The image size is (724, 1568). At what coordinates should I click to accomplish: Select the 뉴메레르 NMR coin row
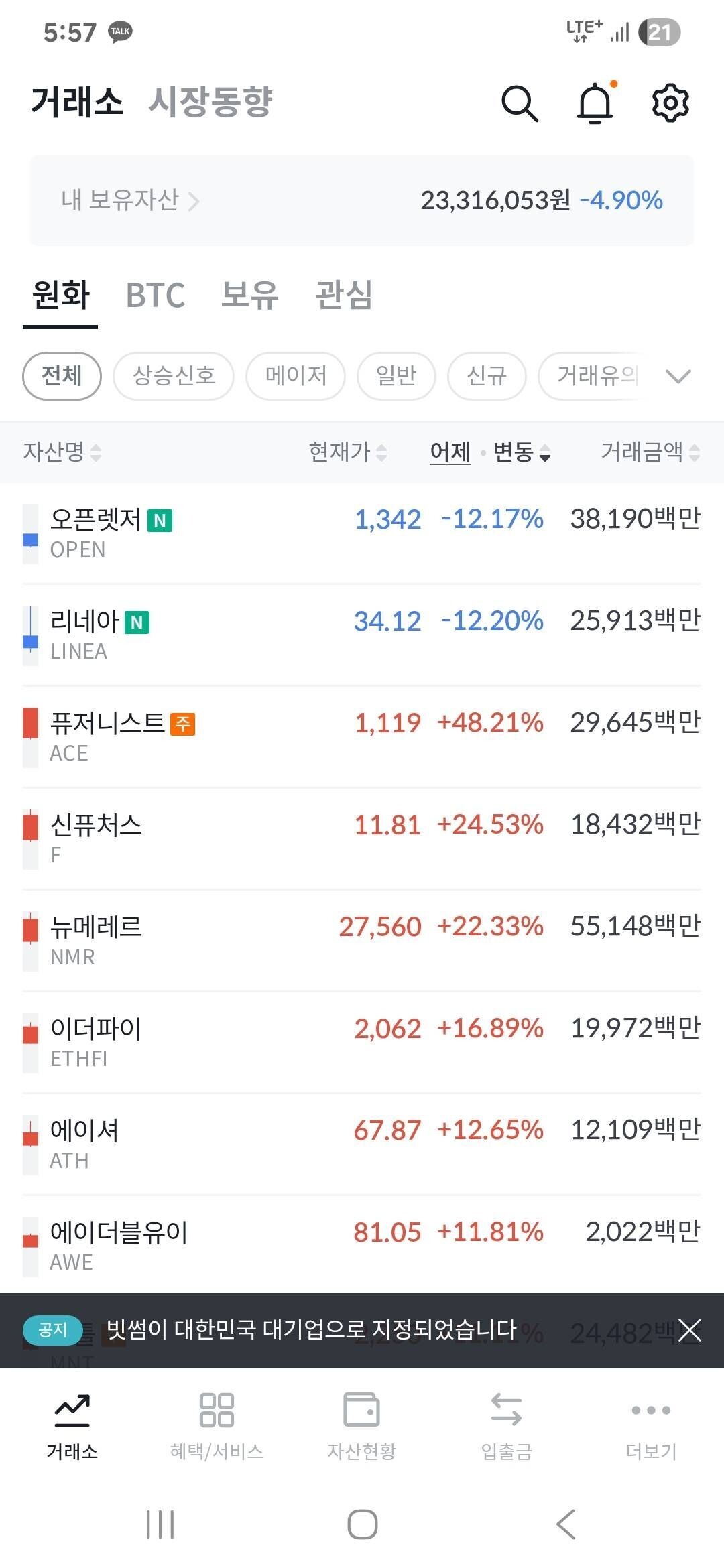[362, 936]
